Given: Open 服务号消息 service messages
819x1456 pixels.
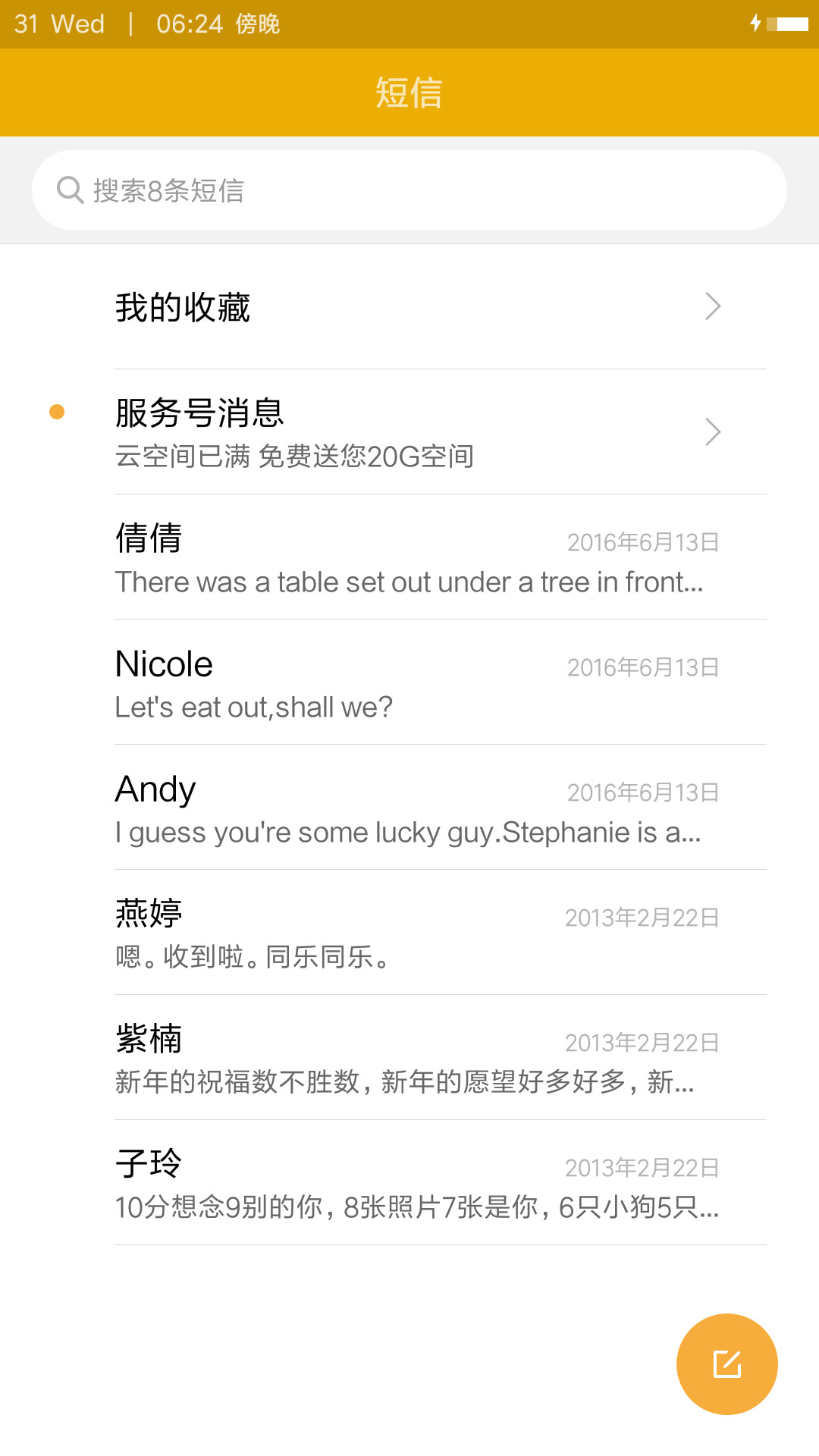Looking at the screenshot, I should 409,432.
